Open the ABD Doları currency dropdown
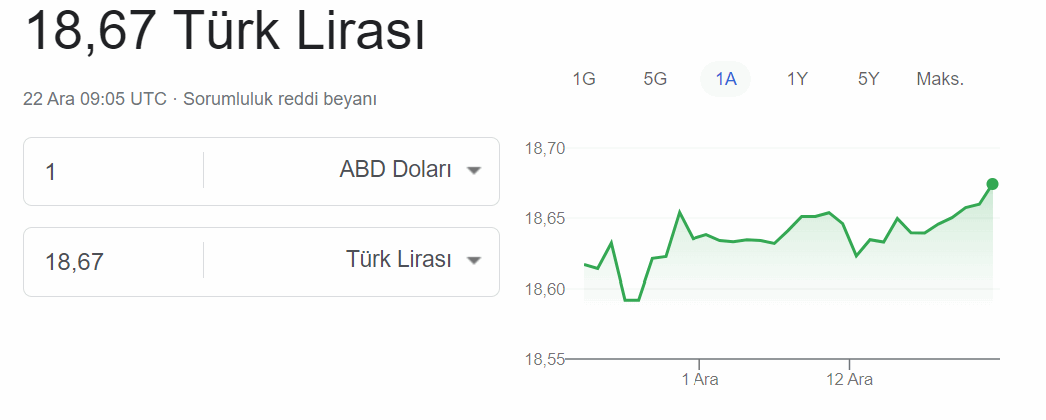Viewport: 1046px width, 420px height. pos(411,170)
